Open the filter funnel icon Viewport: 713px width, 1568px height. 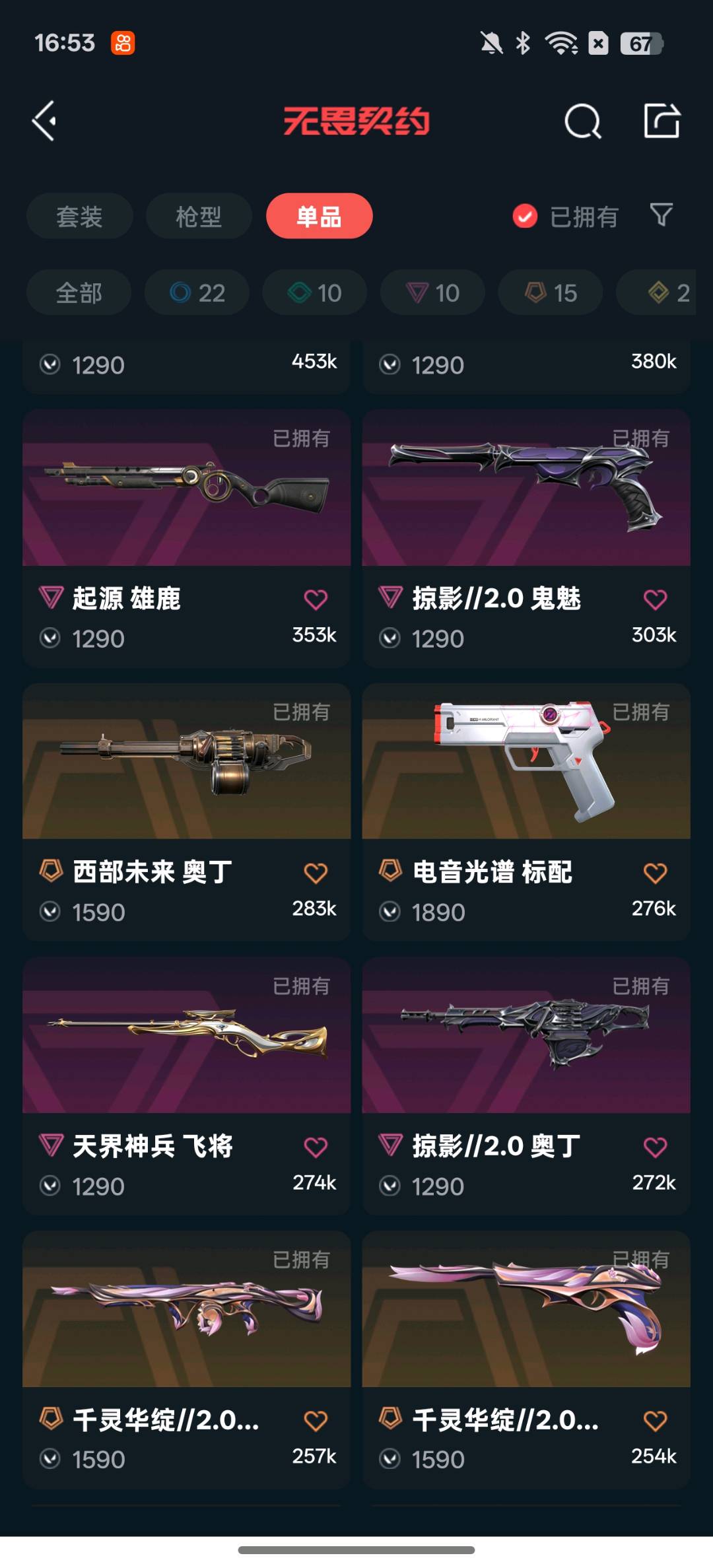point(661,215)
